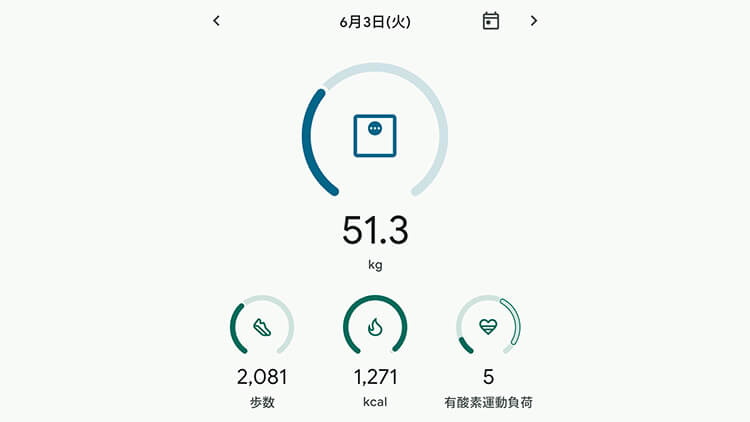Image resolution: width=750 pixels, height=422 pixels.
Task: Open the 1,271 kcal calories metric
Action: (375, 327)
